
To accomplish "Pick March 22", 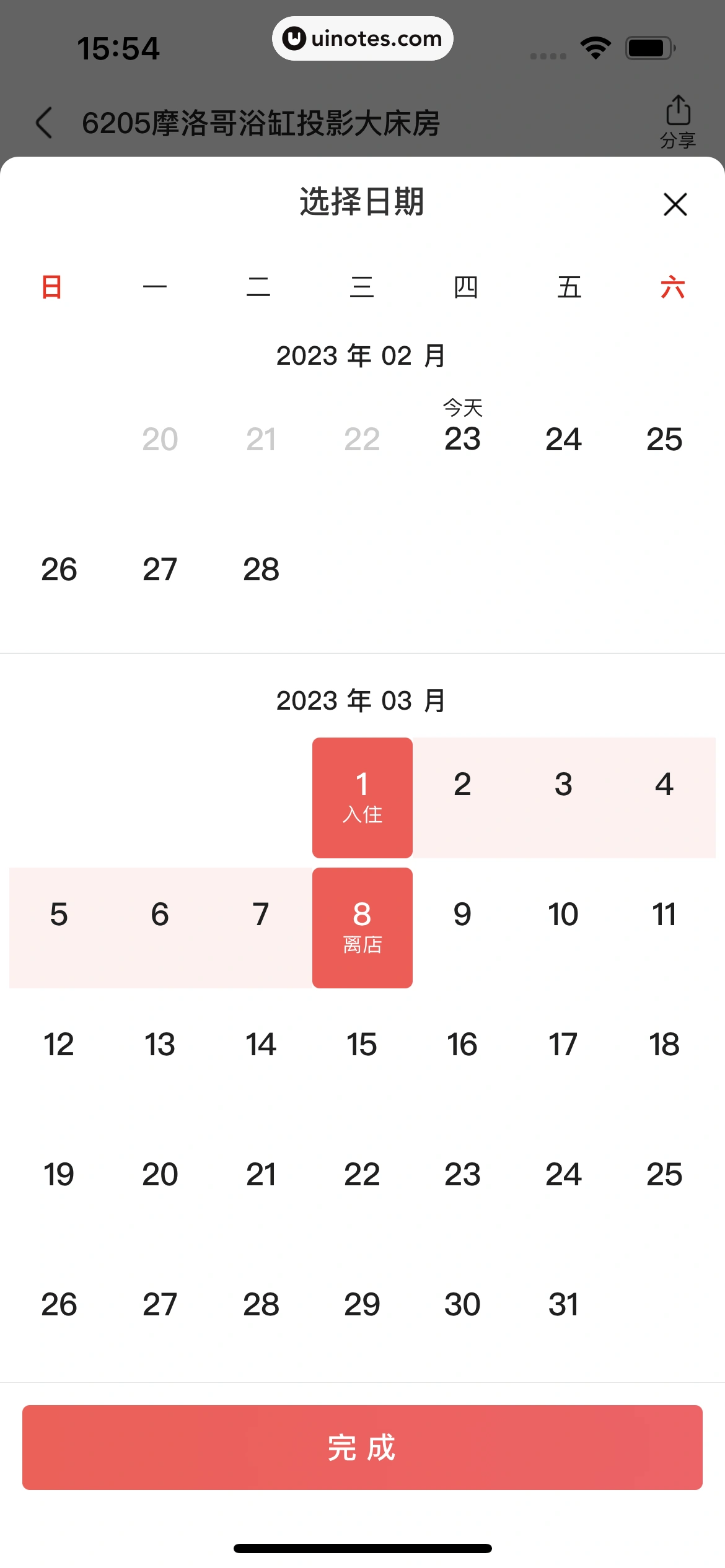I will point(362,1175).
